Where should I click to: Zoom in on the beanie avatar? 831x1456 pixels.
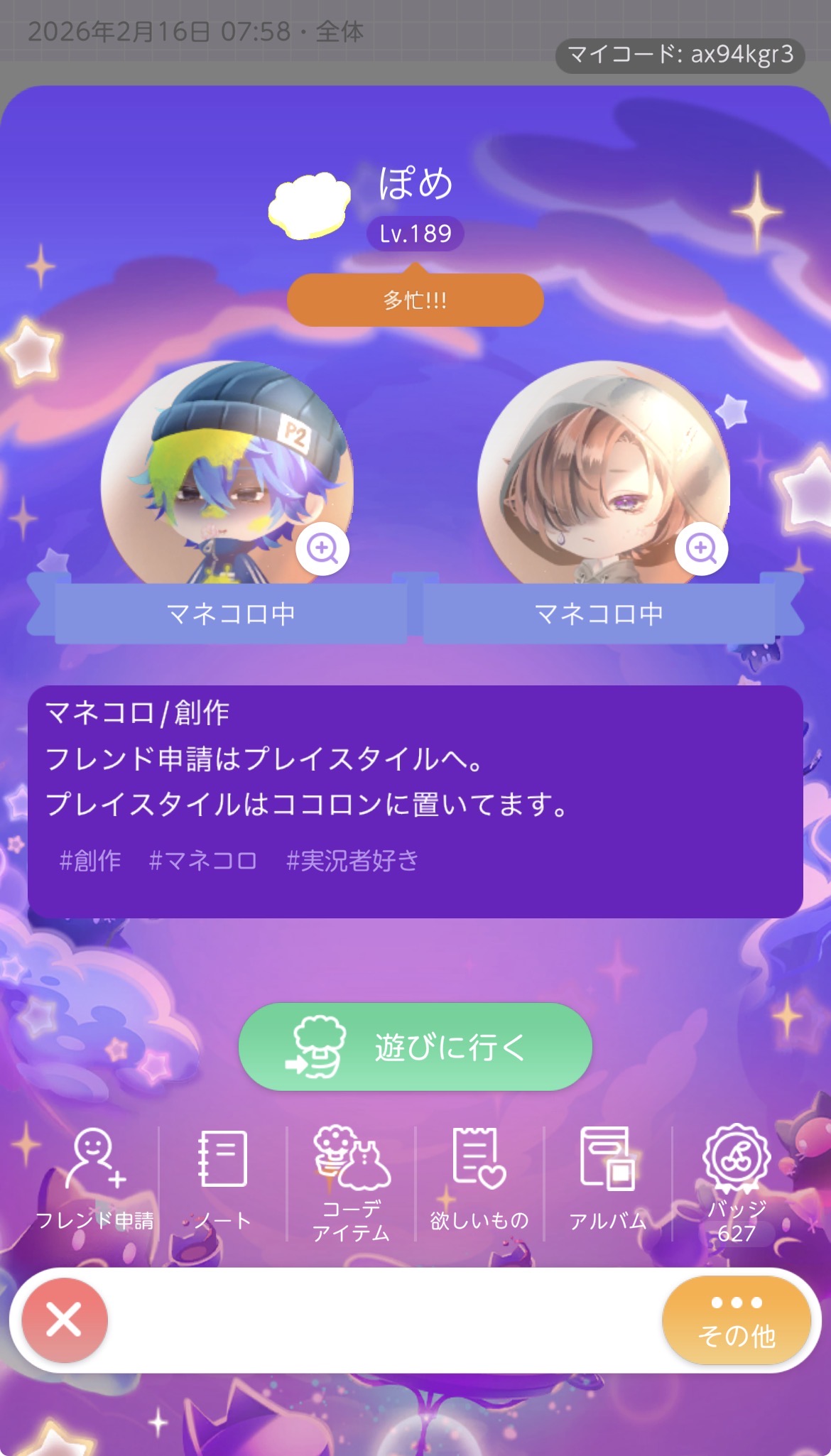pos(322,548)
